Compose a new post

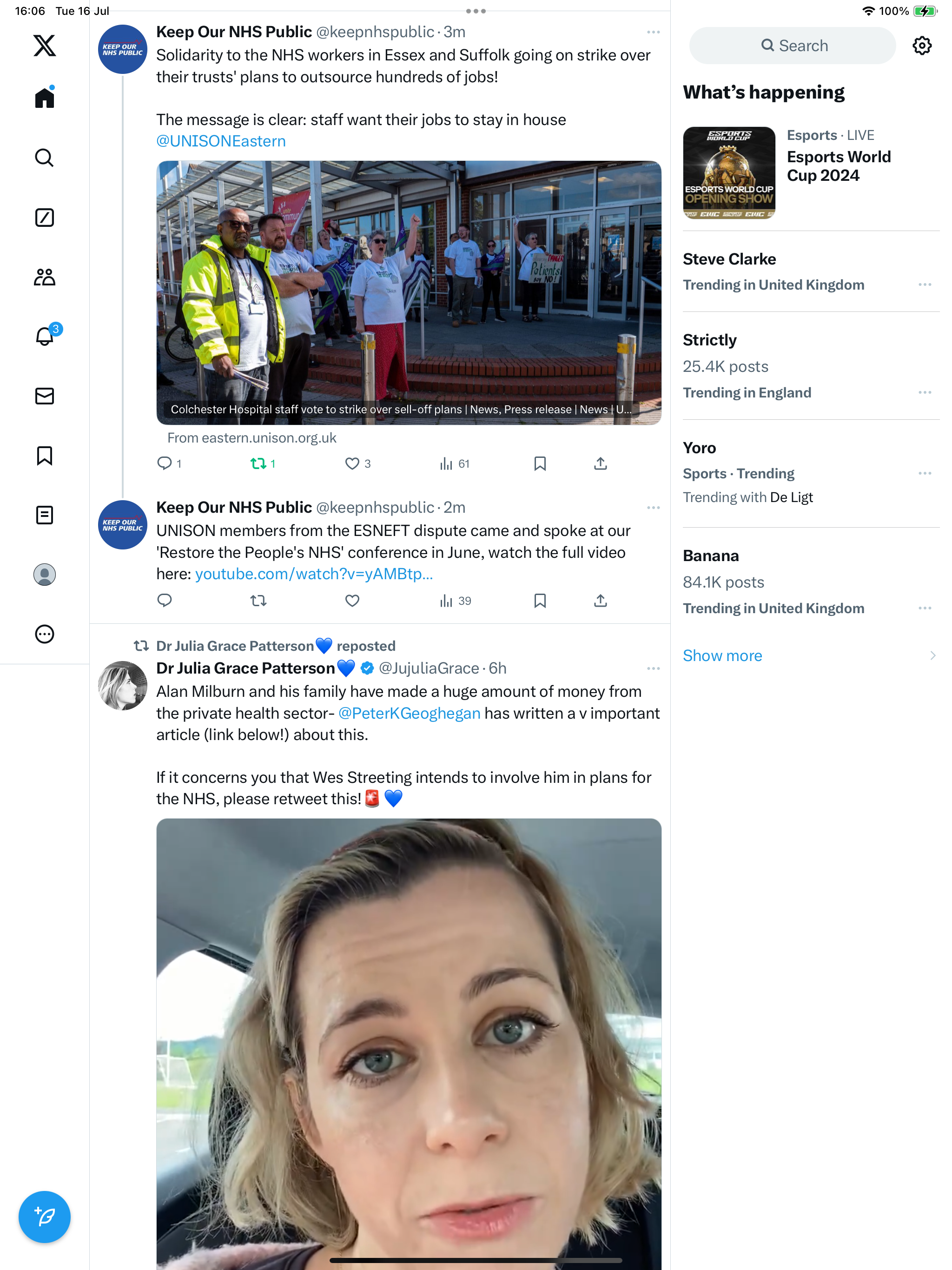pyautogui.click(x=44, y=1217)
